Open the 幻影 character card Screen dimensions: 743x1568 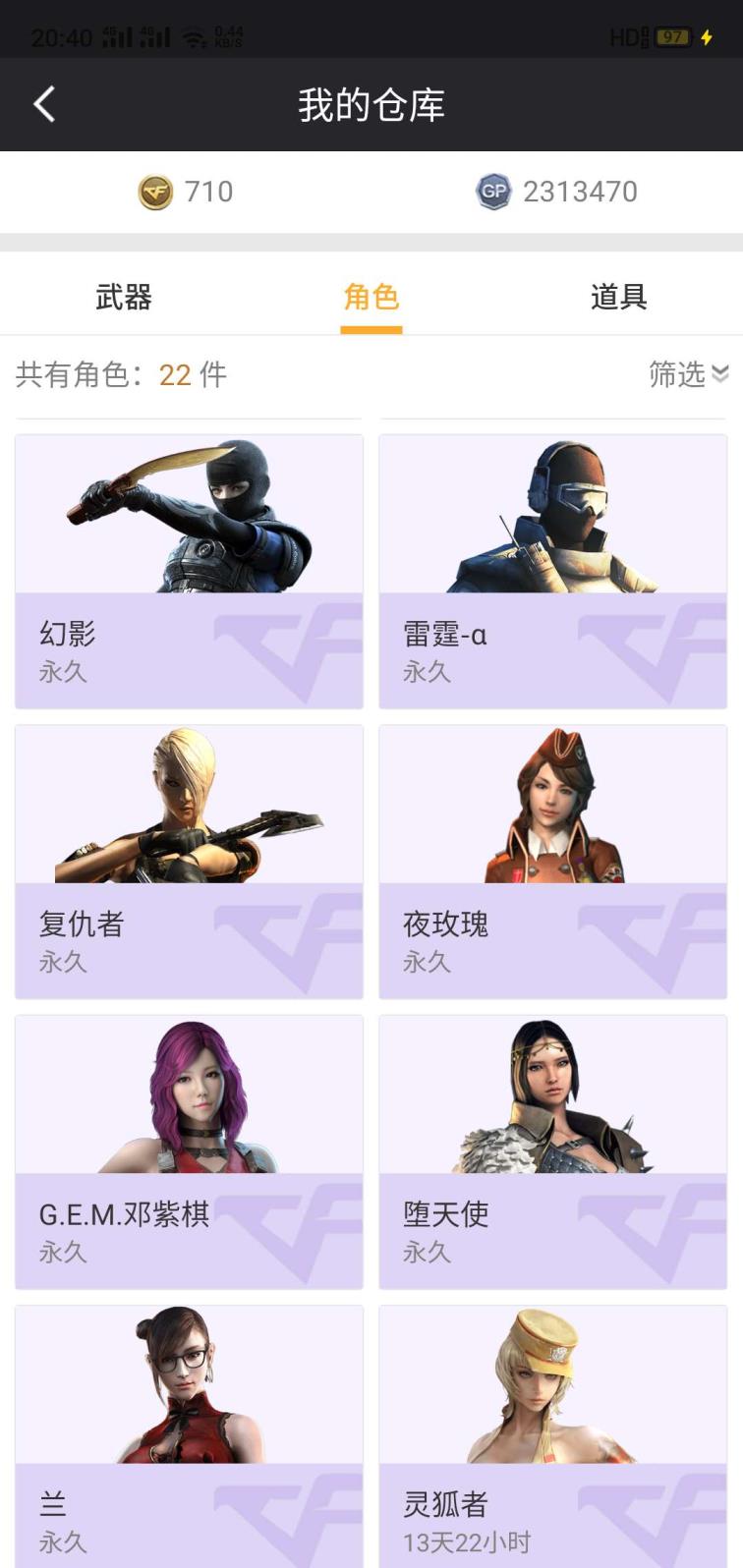tap(189, 571)
